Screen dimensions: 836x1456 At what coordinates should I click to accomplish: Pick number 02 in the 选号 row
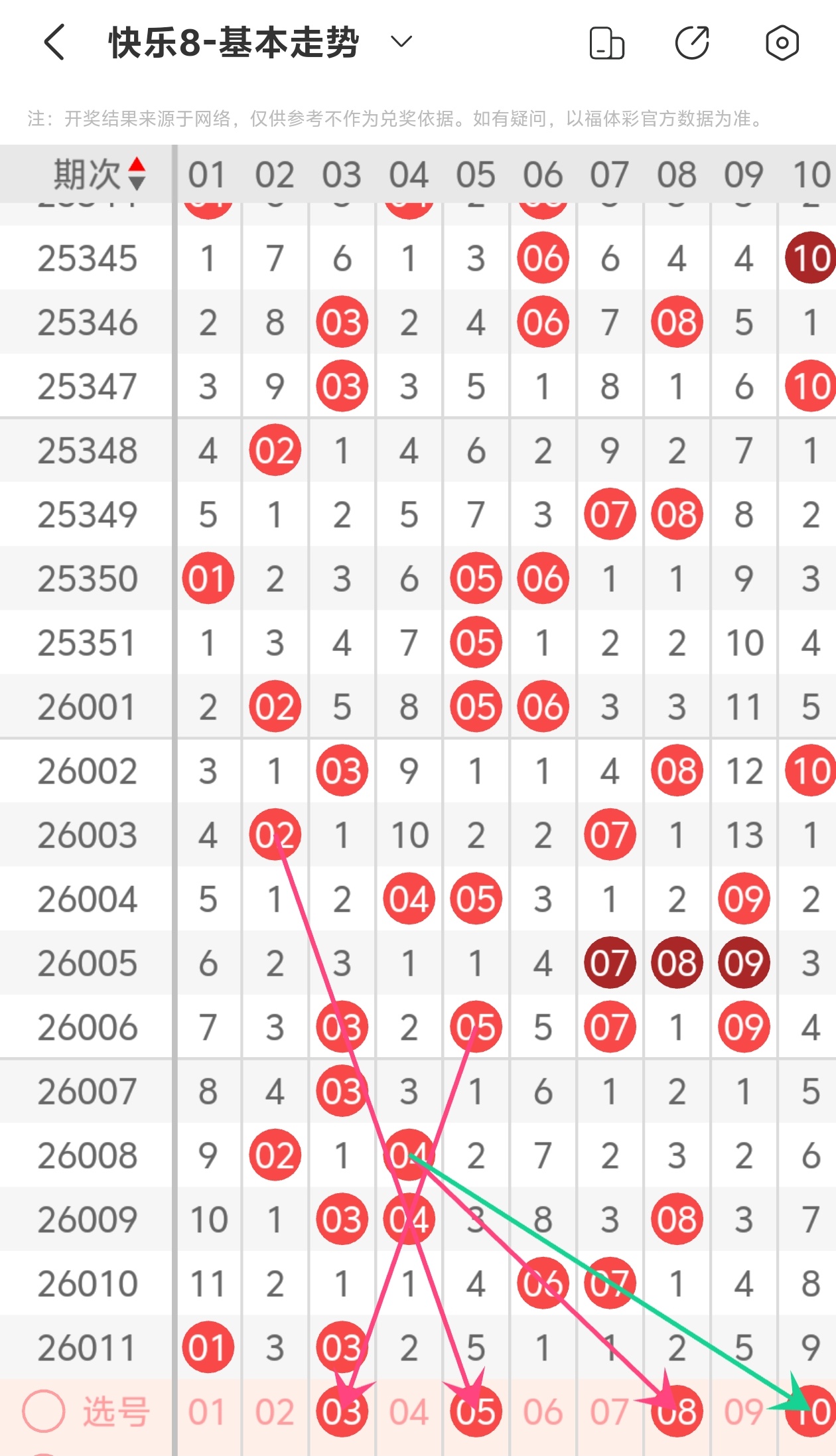(x=275, y=1412)
